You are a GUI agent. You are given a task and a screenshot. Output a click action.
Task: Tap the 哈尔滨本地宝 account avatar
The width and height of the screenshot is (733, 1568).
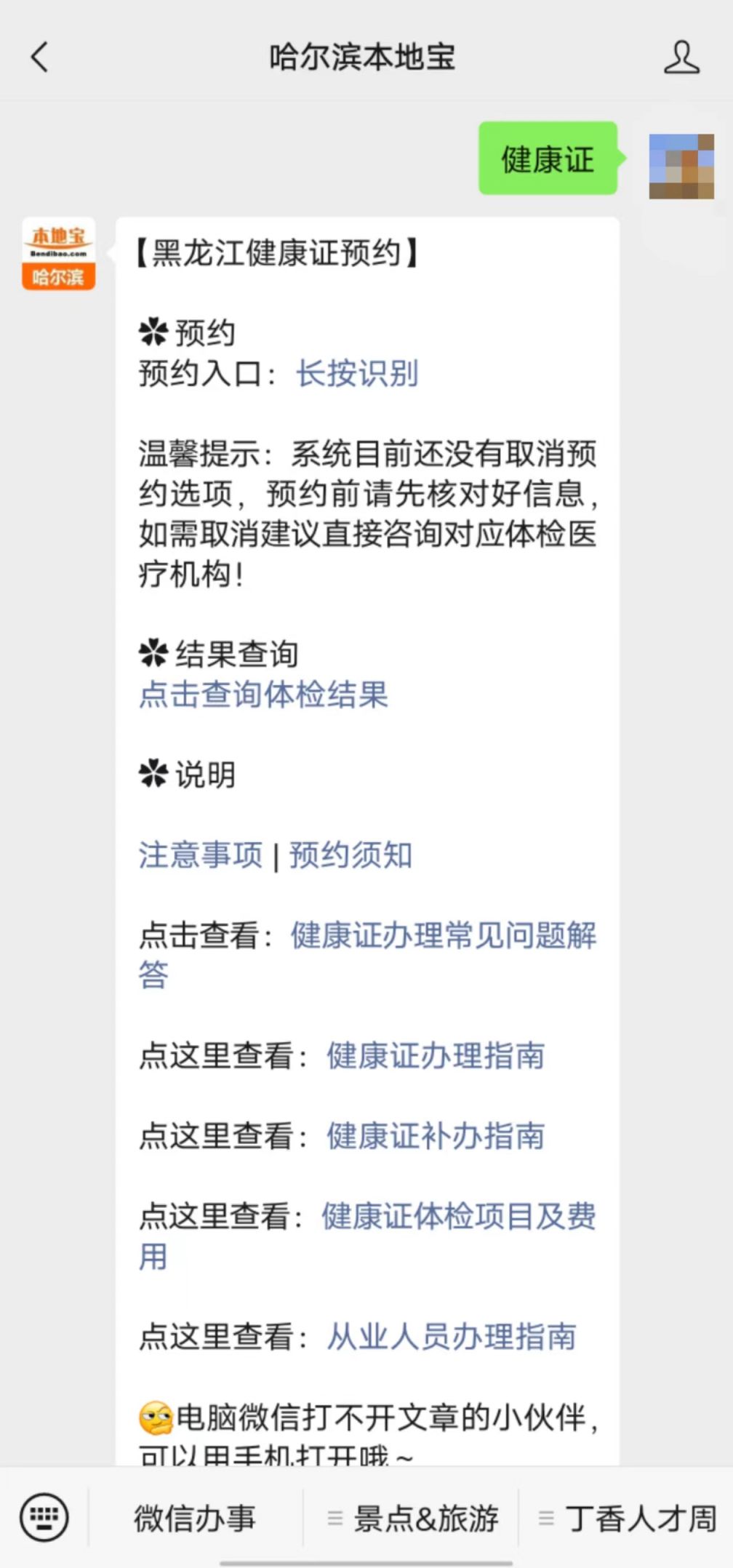click(59, 254)
